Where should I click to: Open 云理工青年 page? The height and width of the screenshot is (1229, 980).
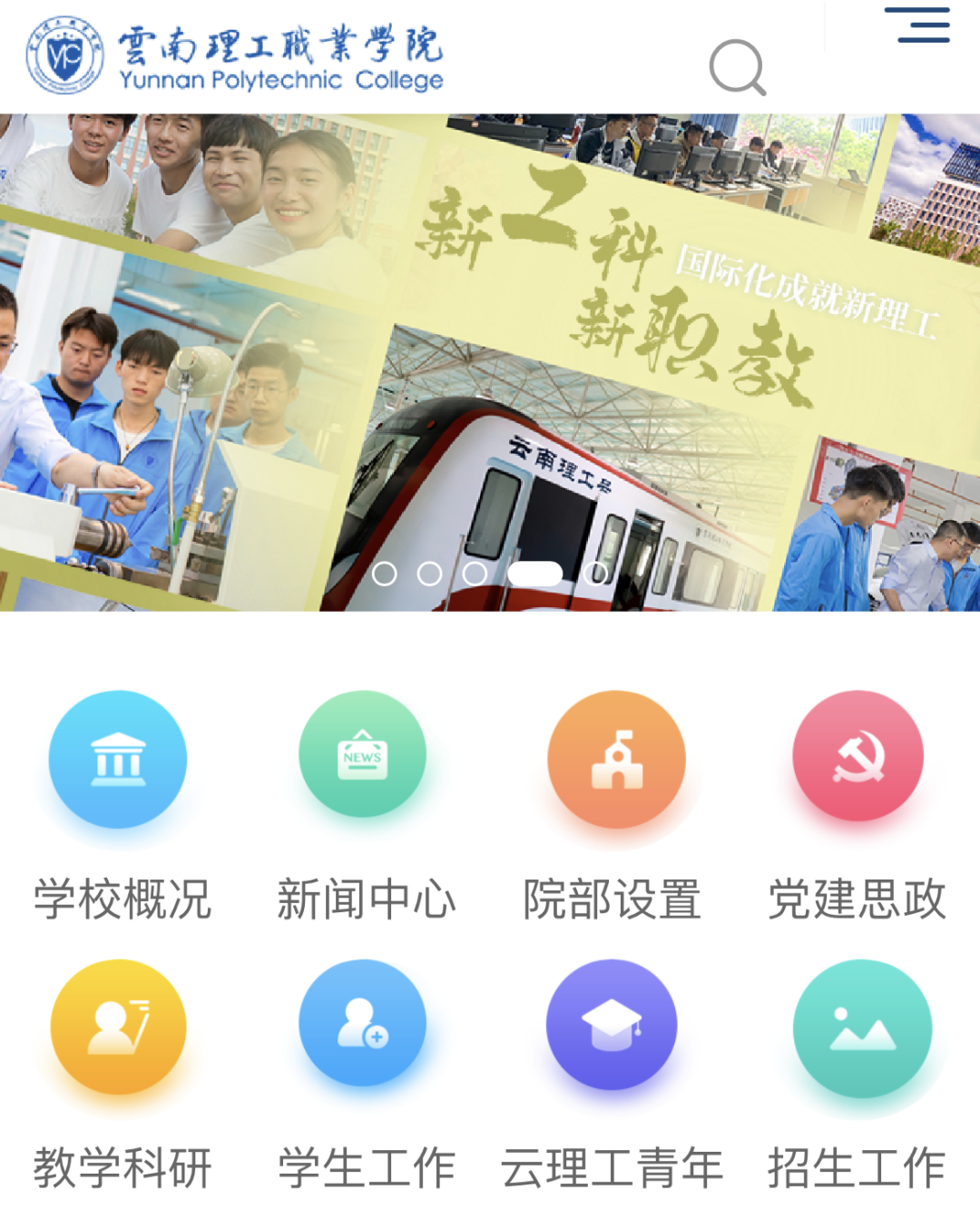[612, 1026]
